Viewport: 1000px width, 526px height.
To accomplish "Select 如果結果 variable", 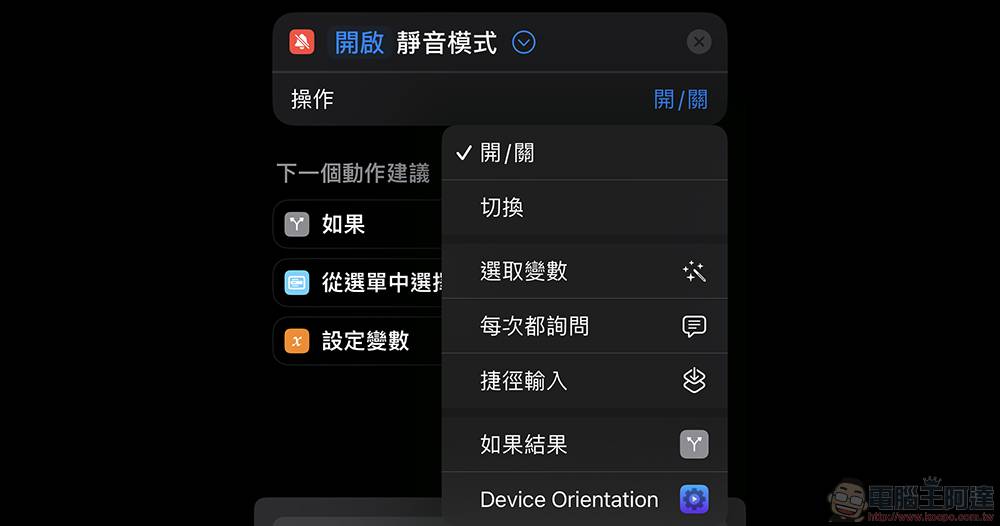I will pos(583,444).
